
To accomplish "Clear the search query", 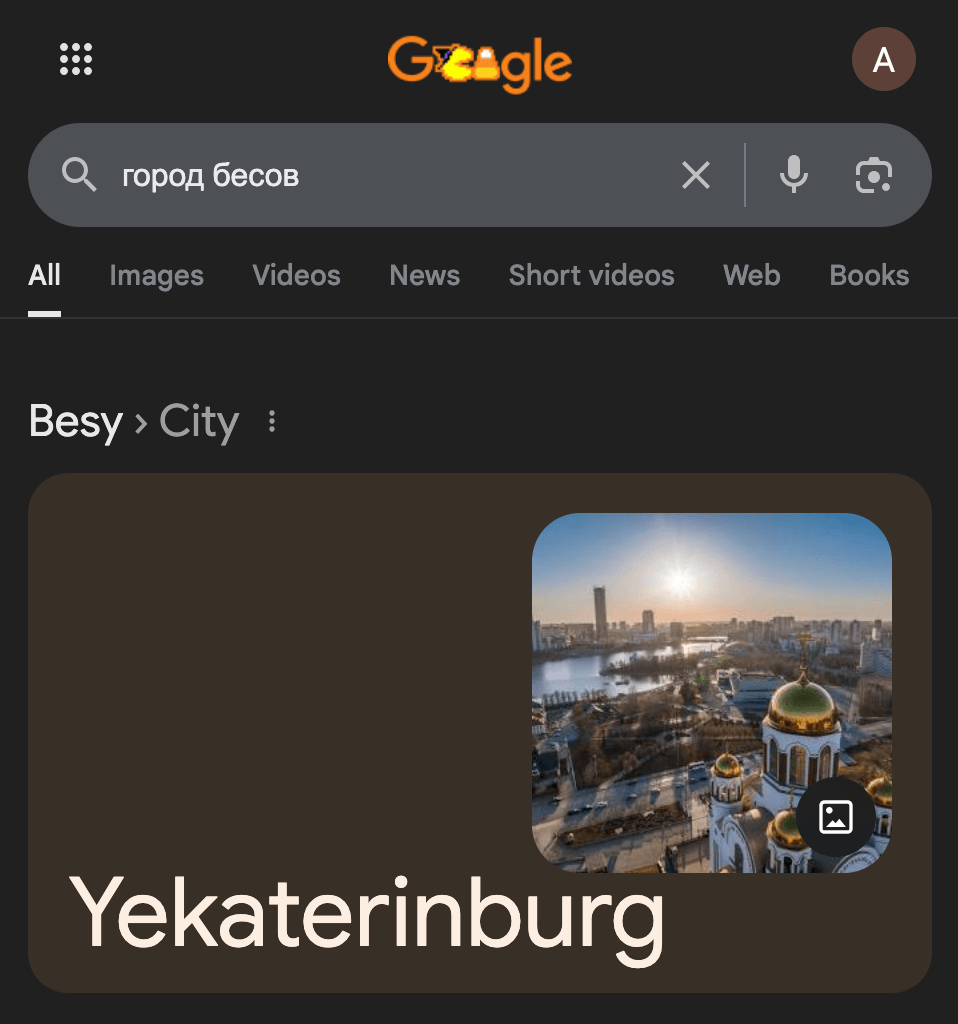I will point(695,176).
